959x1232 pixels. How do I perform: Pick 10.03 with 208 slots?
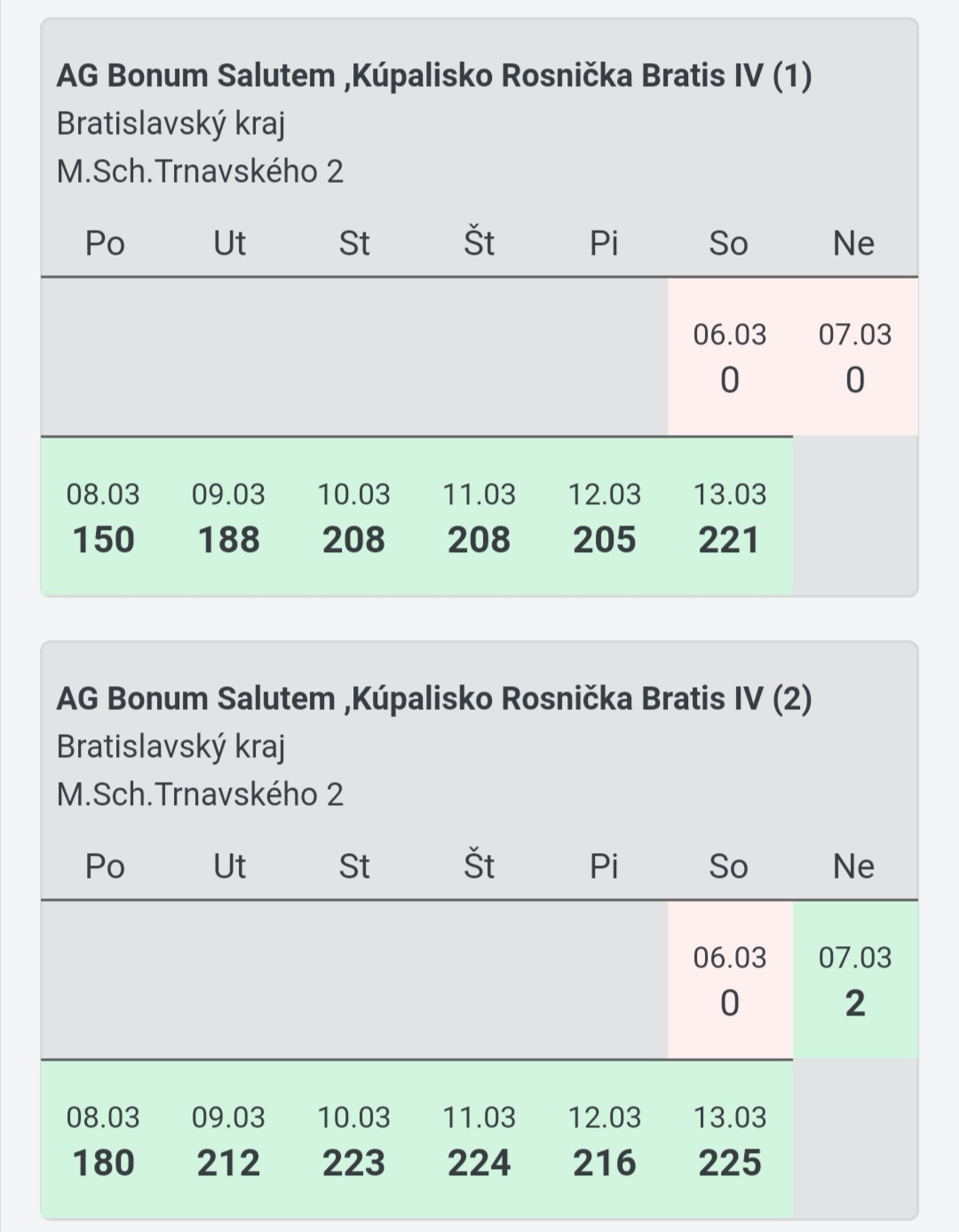coord(353,517)
